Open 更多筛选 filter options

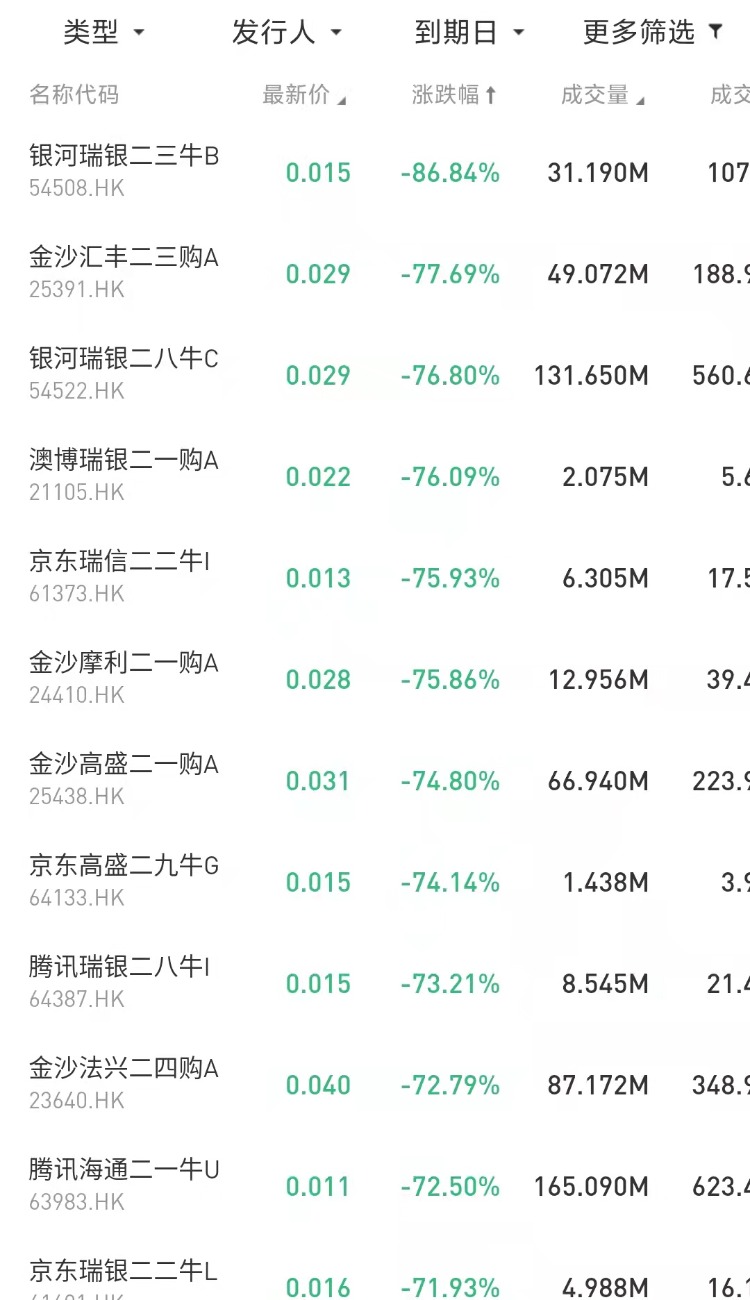652,33
